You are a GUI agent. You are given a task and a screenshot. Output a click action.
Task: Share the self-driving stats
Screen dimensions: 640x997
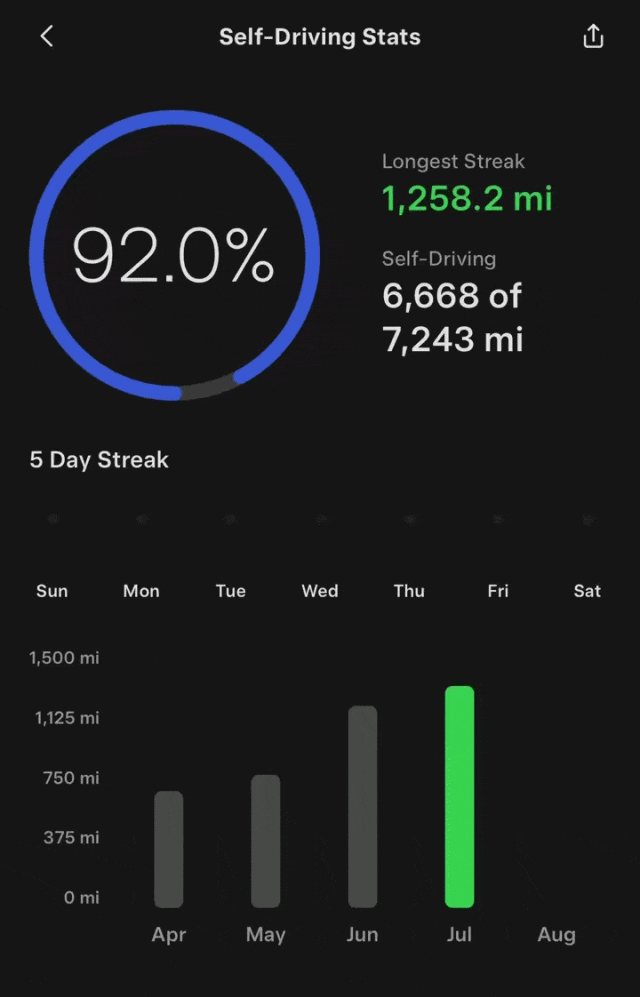[593, 36]
